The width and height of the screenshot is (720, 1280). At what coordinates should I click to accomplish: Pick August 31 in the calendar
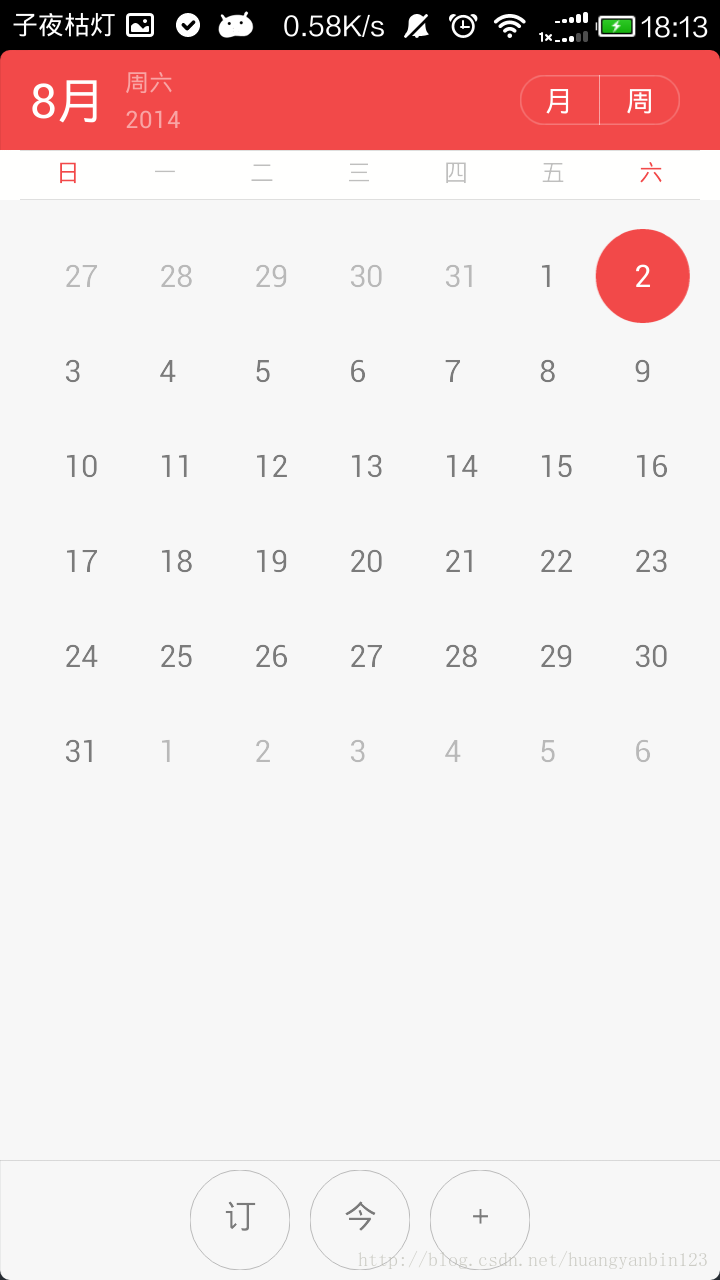pos(80,752)
